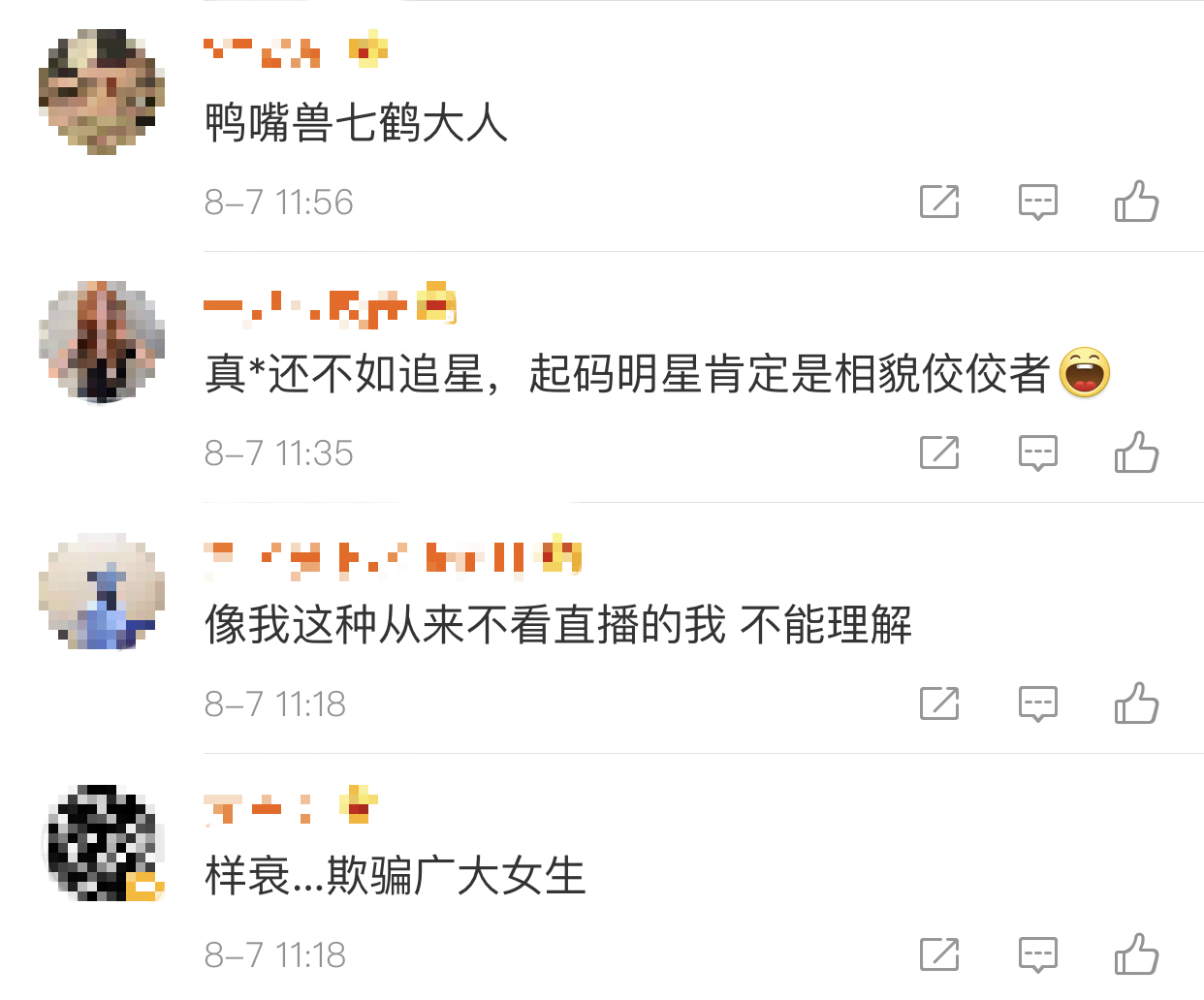Reply to the comment 欺骗广大女生
This screenshot has width=1204, height=1000.
(1037, 954)
